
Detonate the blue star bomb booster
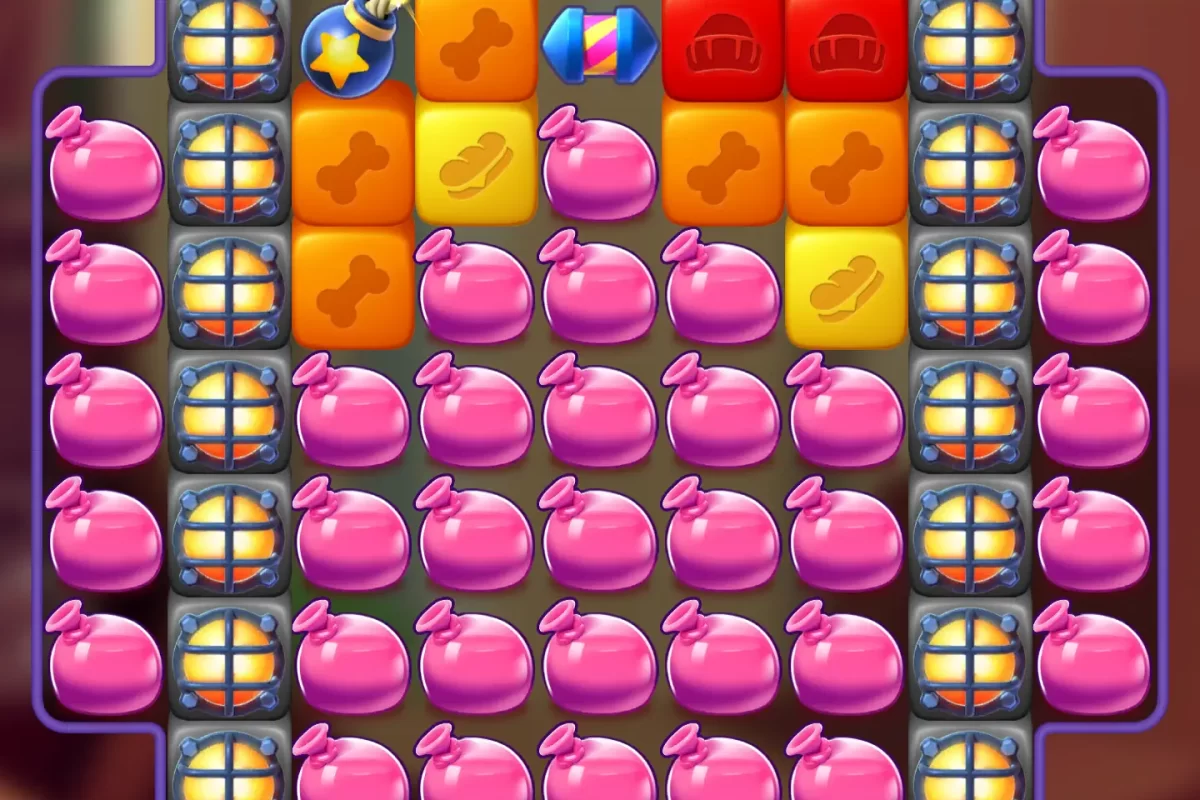coord(345,50)
